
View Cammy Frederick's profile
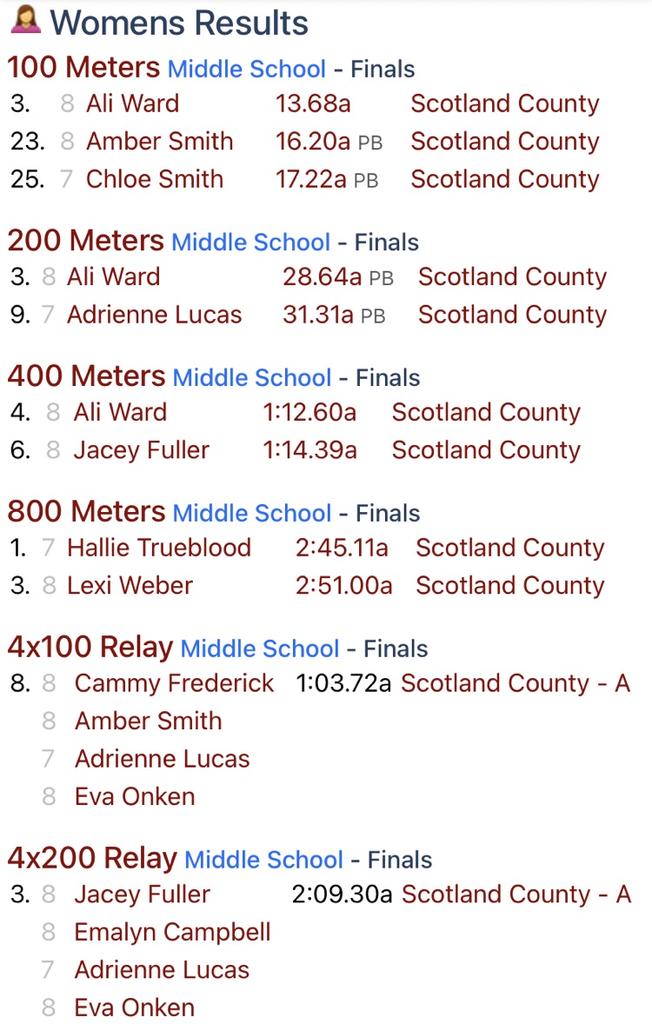tap(174, 684)
